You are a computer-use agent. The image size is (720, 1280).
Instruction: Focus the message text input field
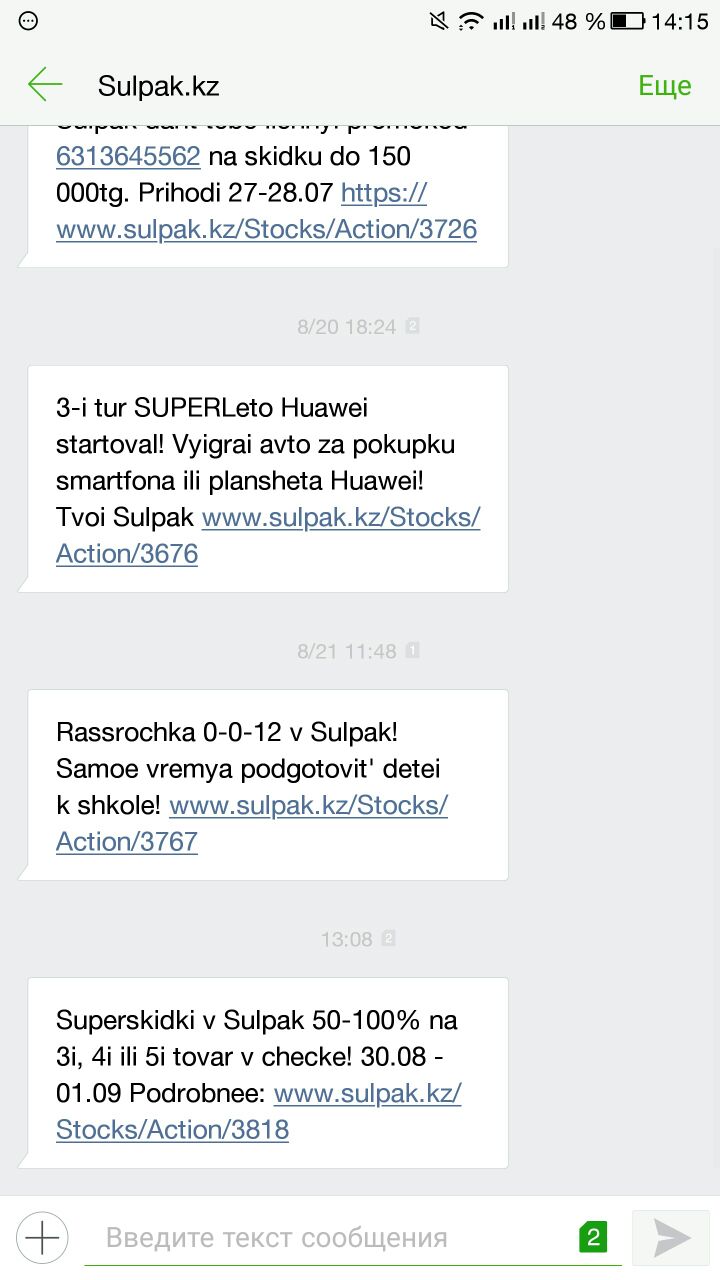click(330, 1238)
